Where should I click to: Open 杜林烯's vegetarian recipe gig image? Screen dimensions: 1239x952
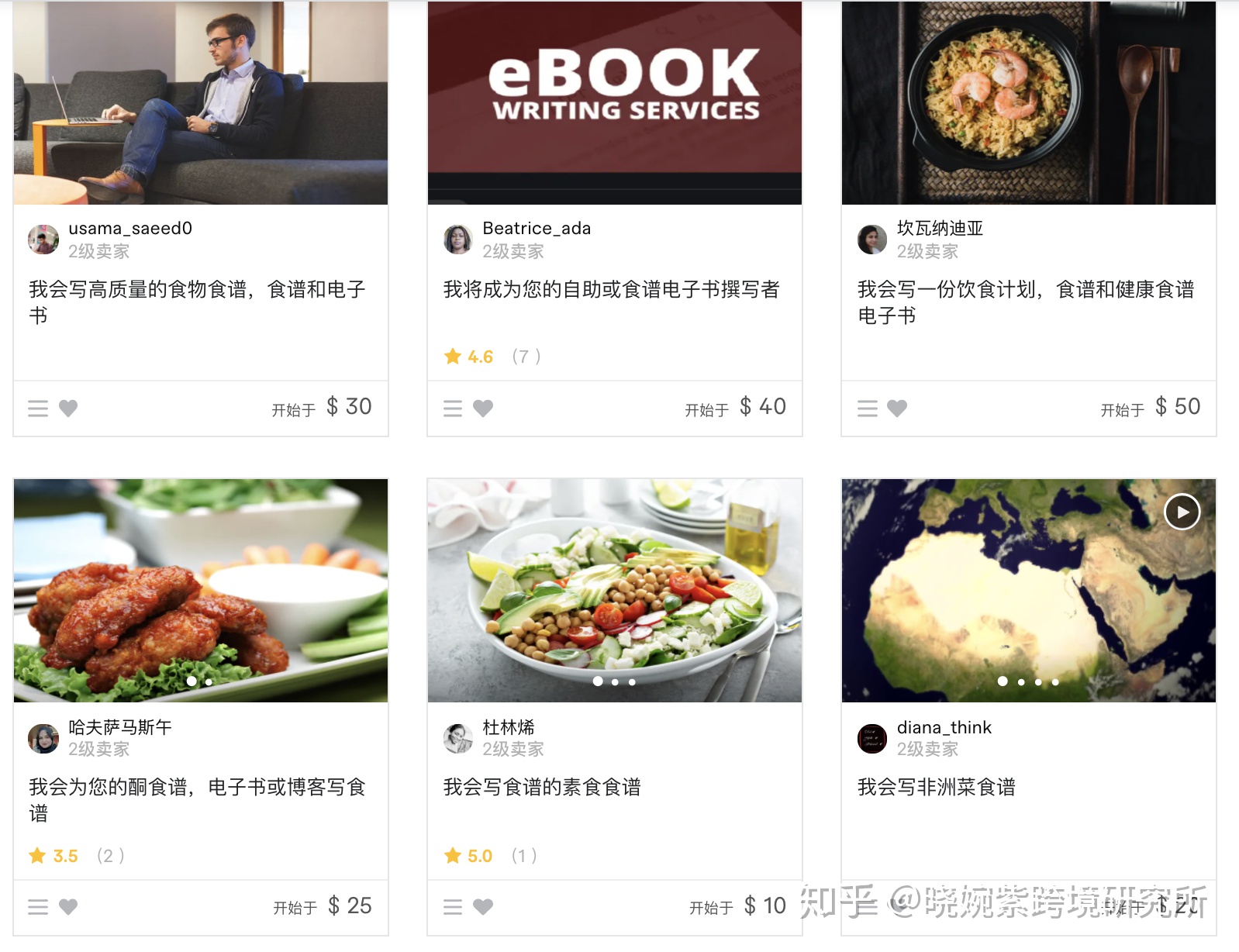tap(614, 590)
